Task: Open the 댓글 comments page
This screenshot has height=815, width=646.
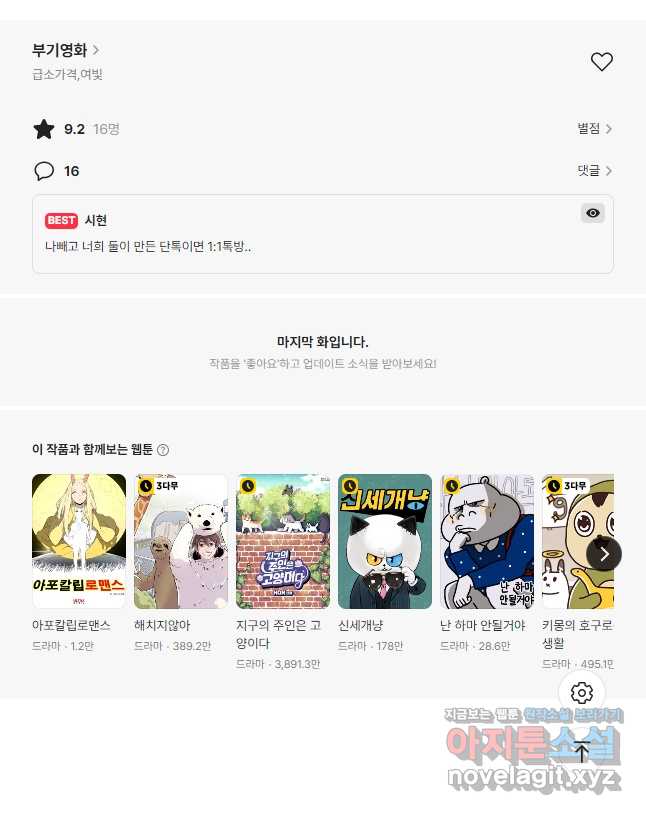Action: [594, 171]
